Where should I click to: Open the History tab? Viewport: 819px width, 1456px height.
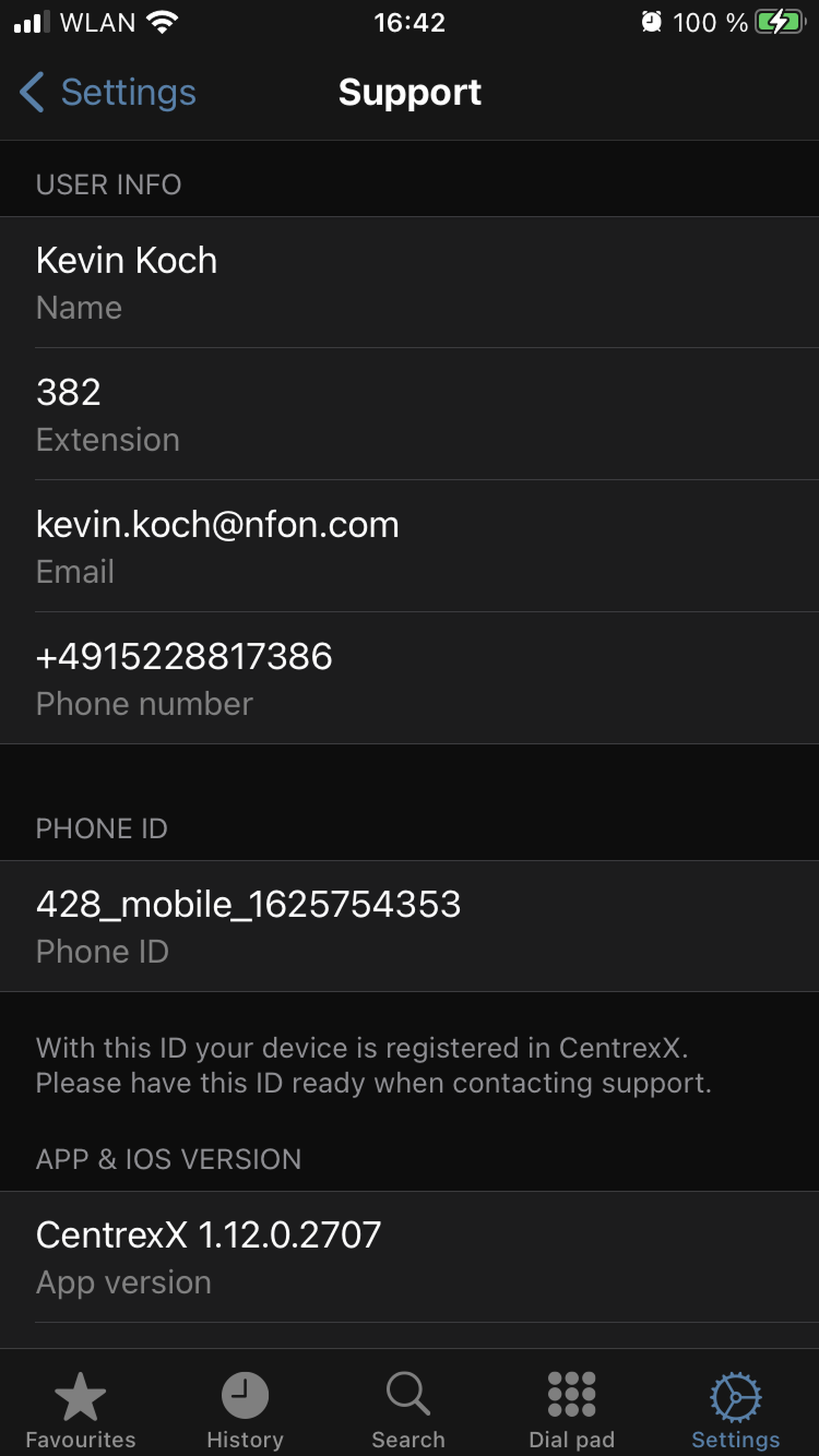pyautogui.click(x=244, y=1407)
